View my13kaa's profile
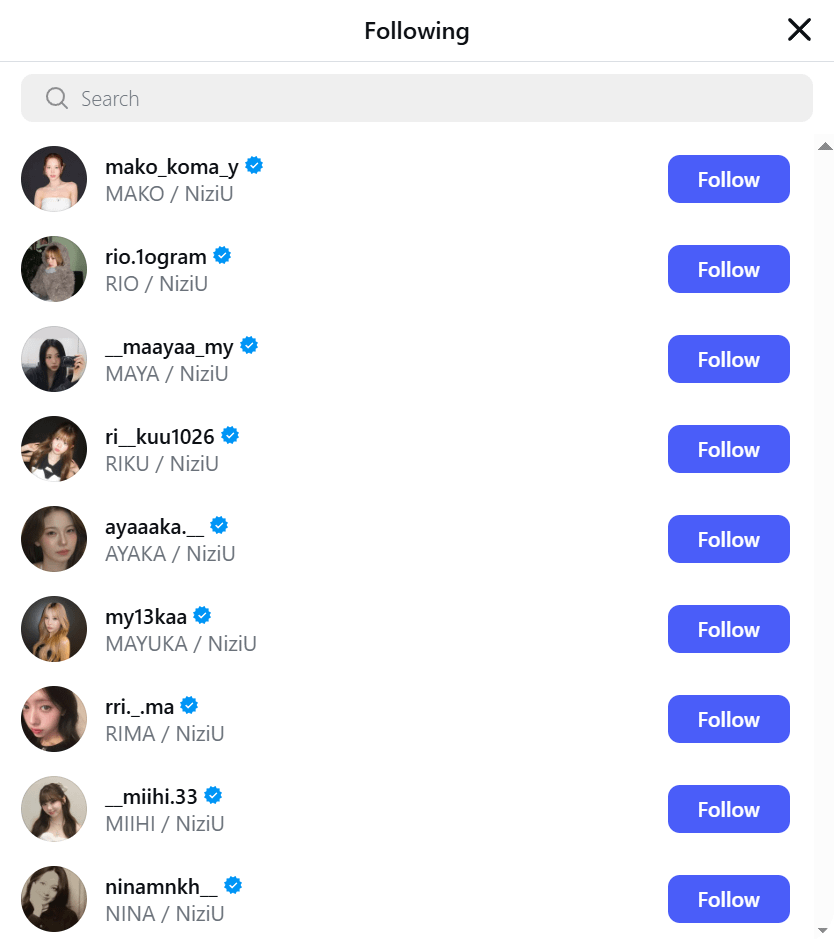The image size is (834, 942). (145, 616)
